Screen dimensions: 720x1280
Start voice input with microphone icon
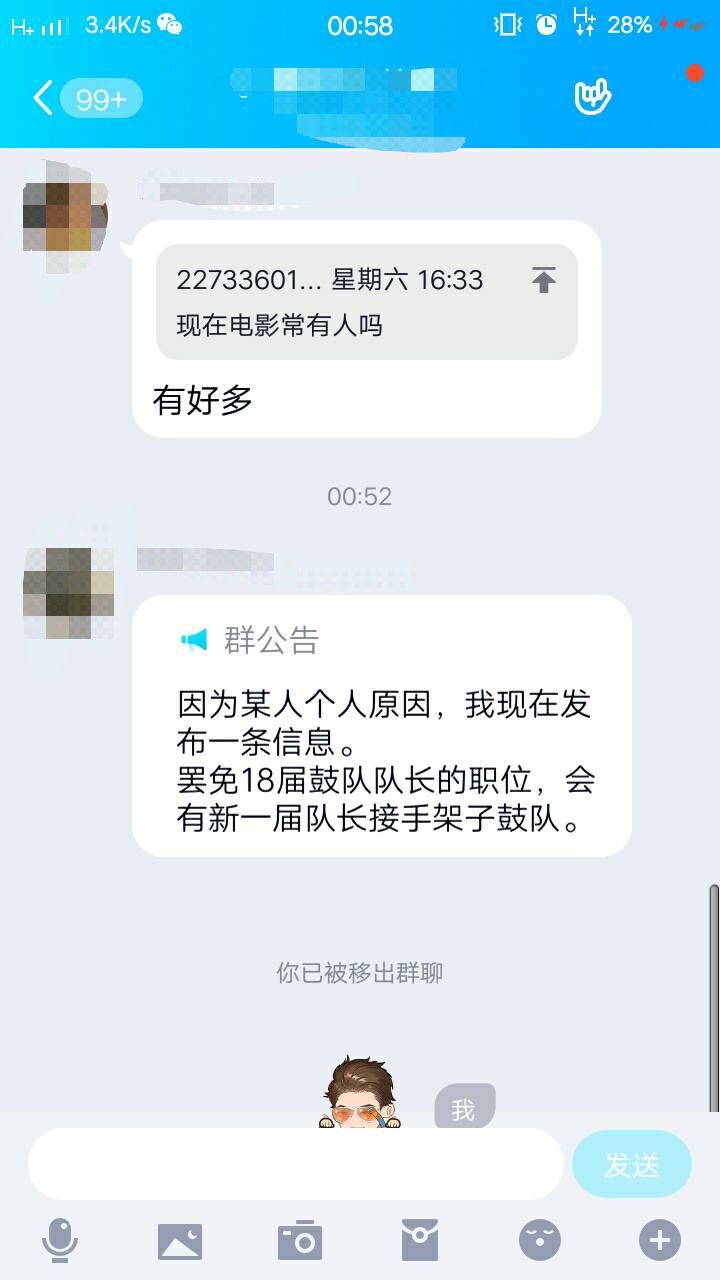click(60, 1241)
